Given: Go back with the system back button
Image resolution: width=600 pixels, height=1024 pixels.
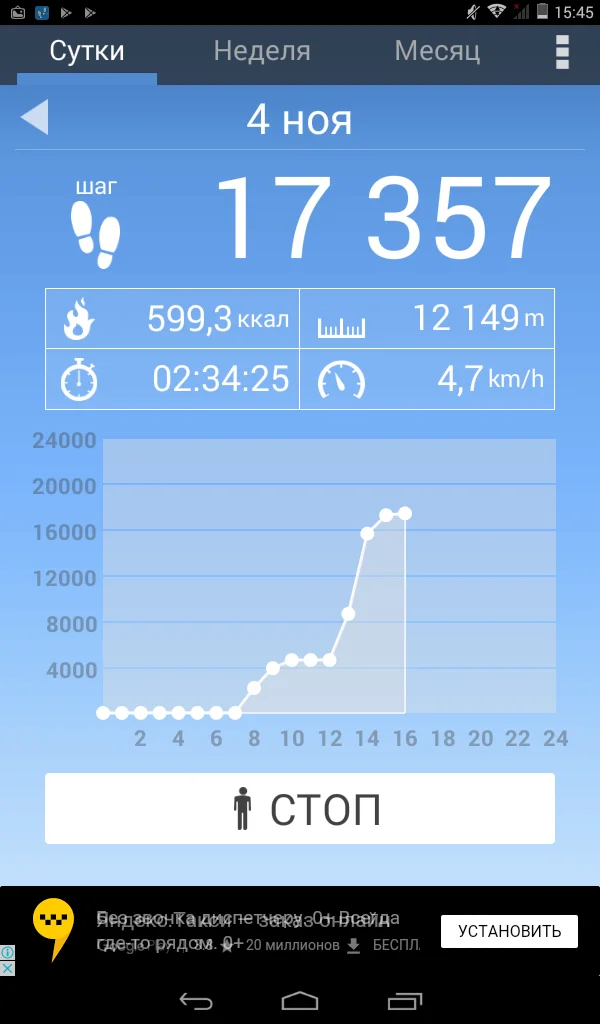Looking at the screenshot, I should click(x=196, y=999).
